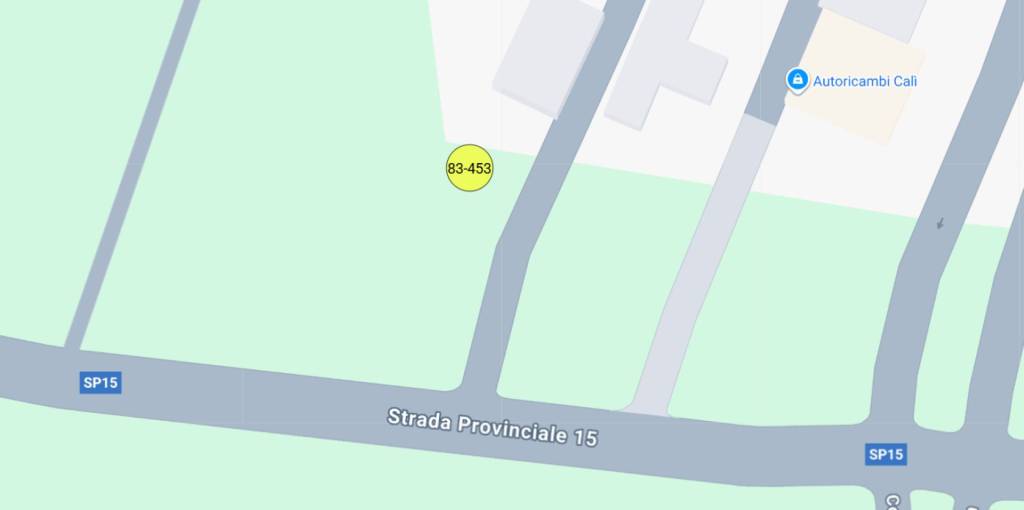Open the Autoricambi Cali place pin
Image resolution: width=1024 pixels, height=510 pixels.
coord(797,80)
